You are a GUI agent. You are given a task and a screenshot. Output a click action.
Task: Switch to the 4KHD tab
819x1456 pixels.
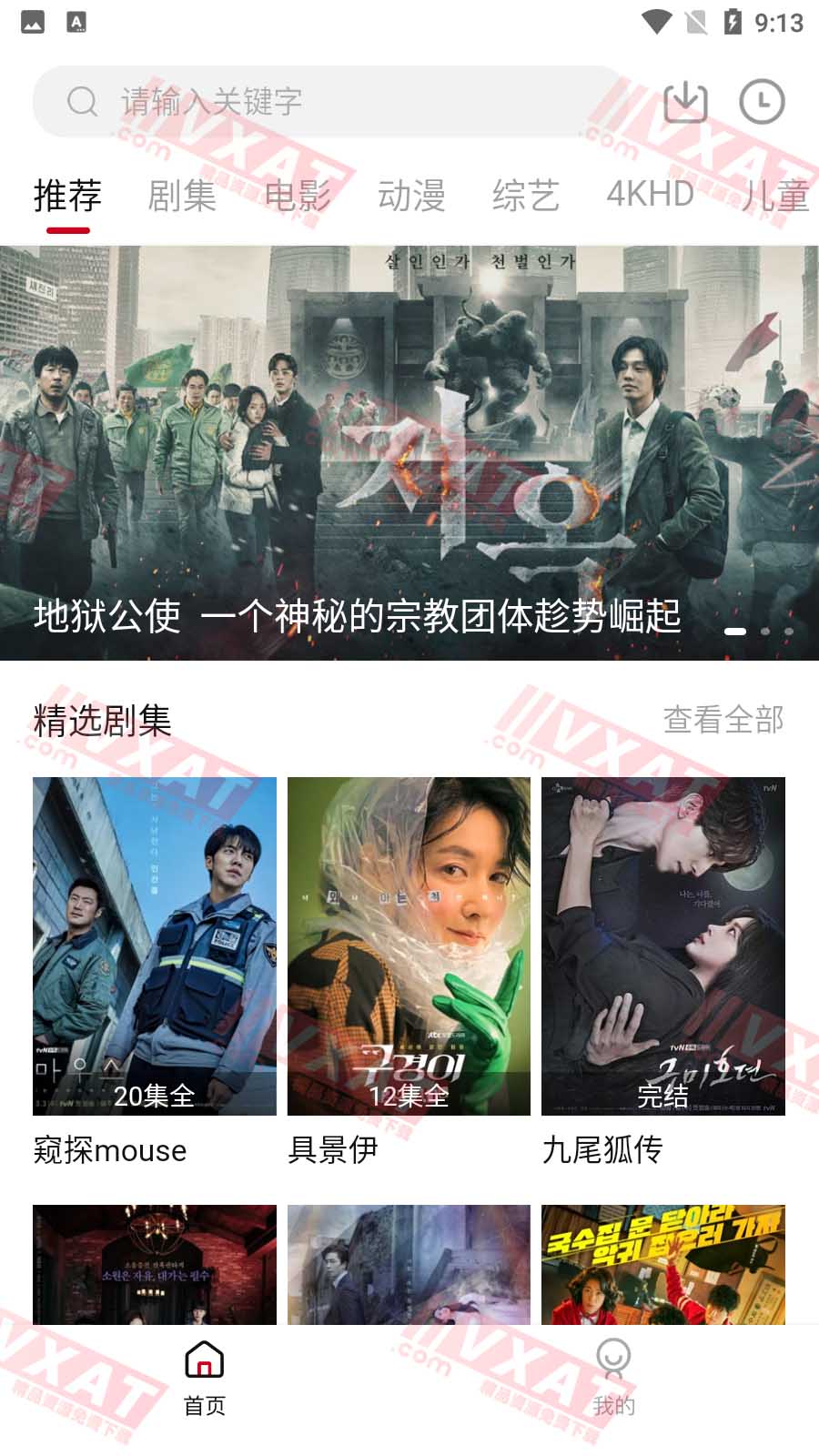(650, 196)
